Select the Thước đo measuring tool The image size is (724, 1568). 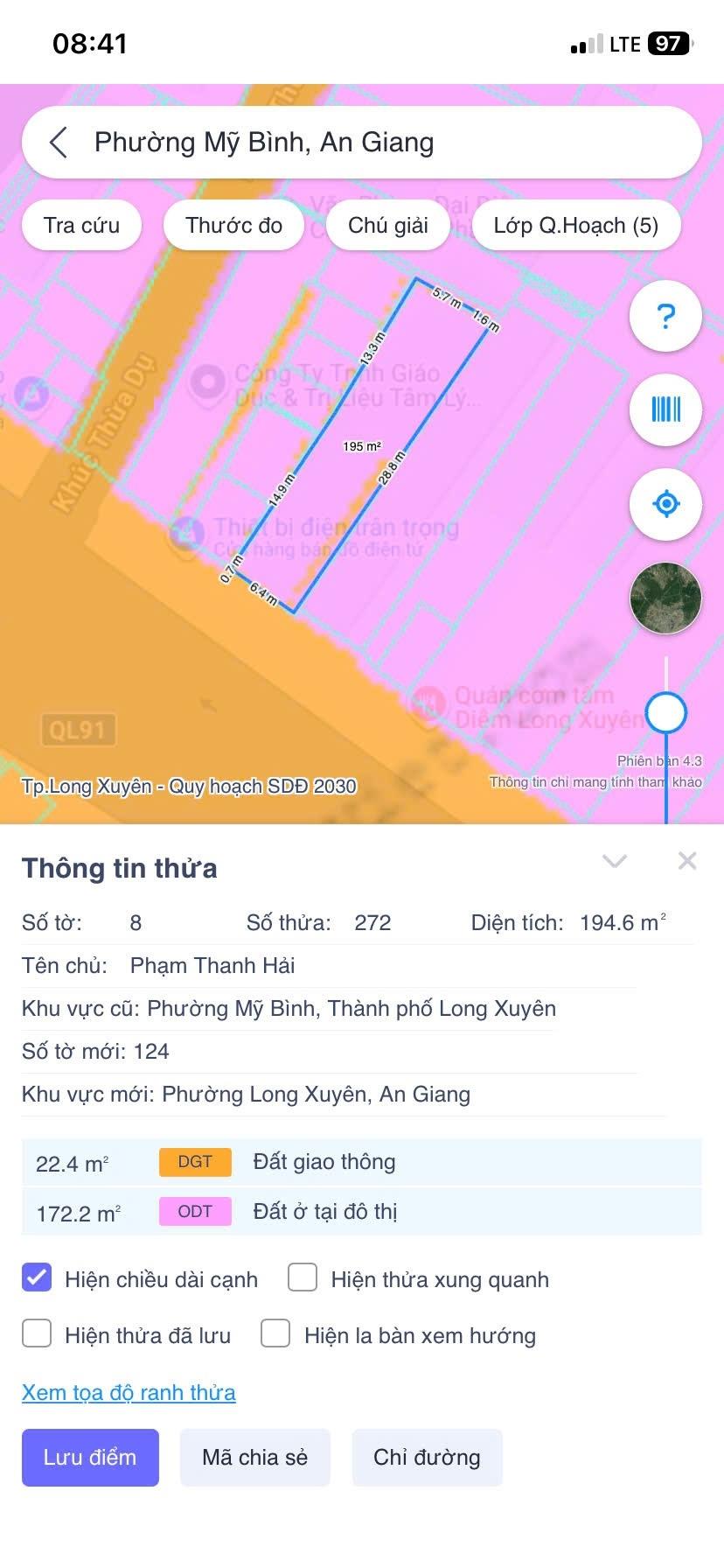[233, 225]
